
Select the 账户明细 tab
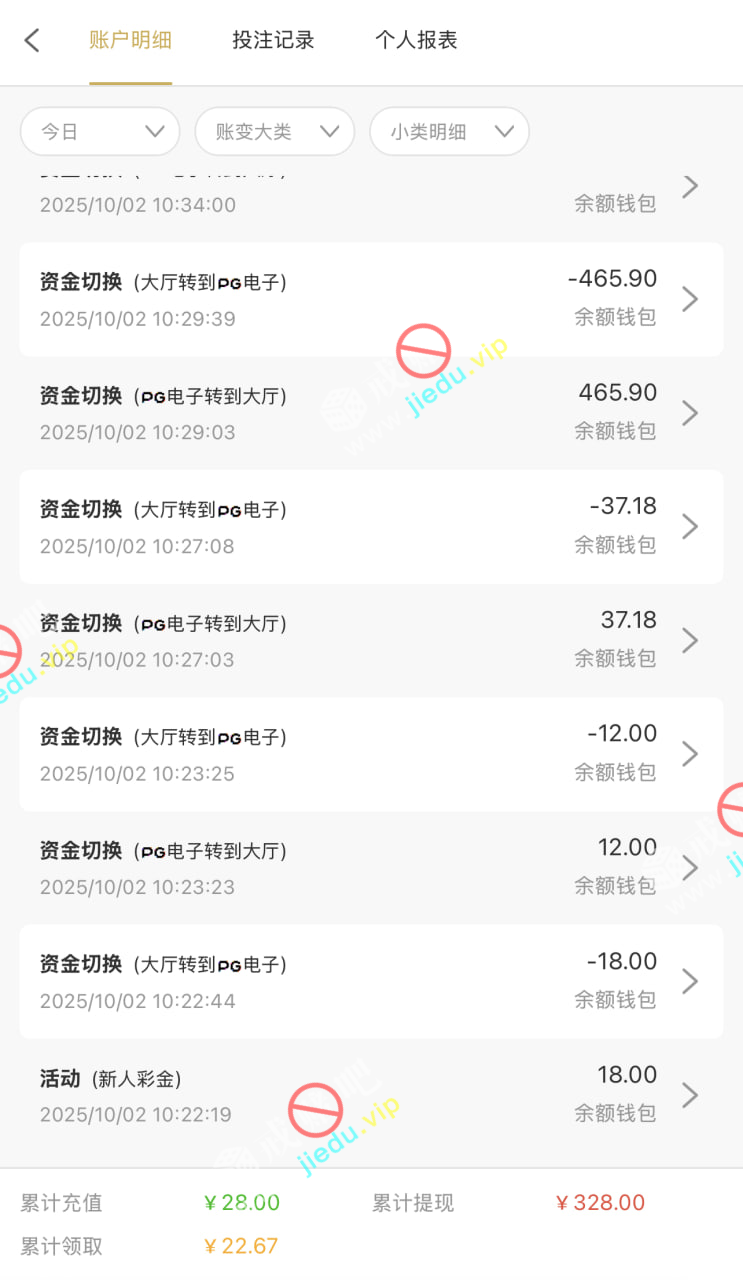coord(130,40)
